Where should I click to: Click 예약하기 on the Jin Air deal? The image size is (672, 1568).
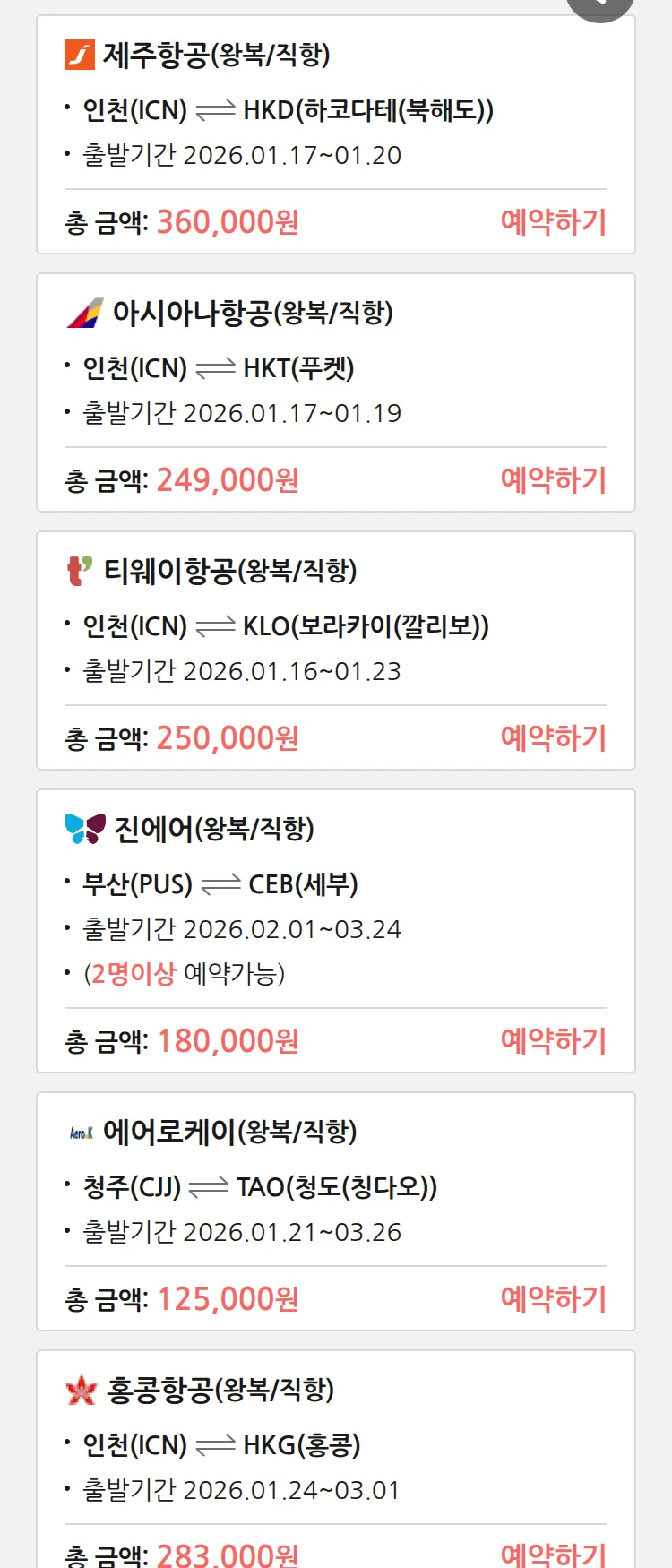[x=554, y=1040]
